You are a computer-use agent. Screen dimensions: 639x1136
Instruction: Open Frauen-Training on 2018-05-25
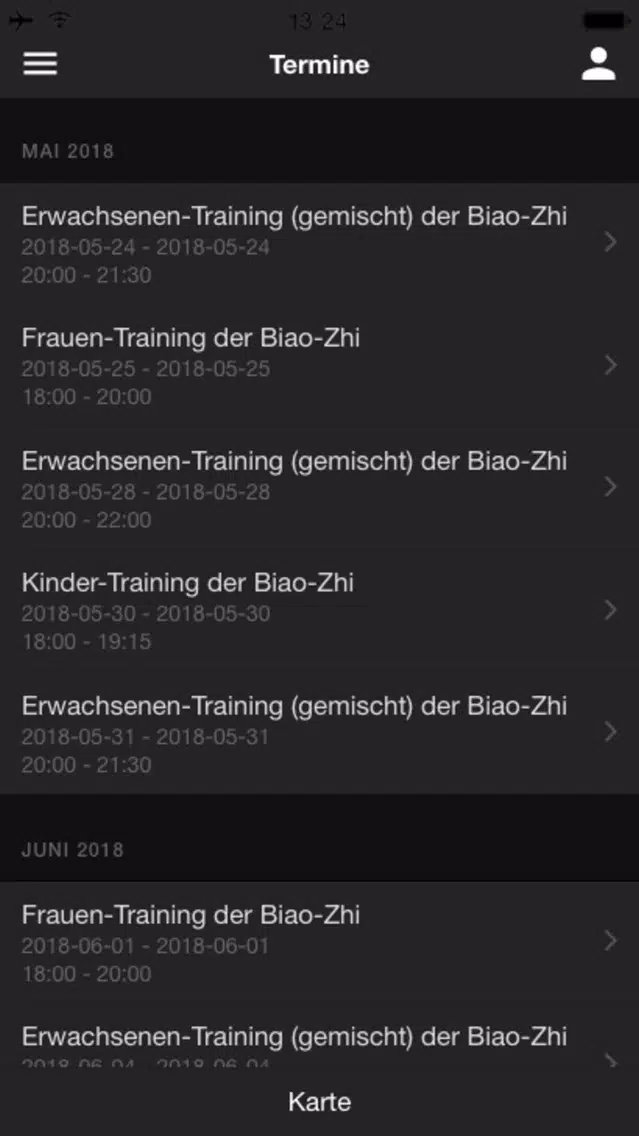pyautogui.click(x=320, y=367)
